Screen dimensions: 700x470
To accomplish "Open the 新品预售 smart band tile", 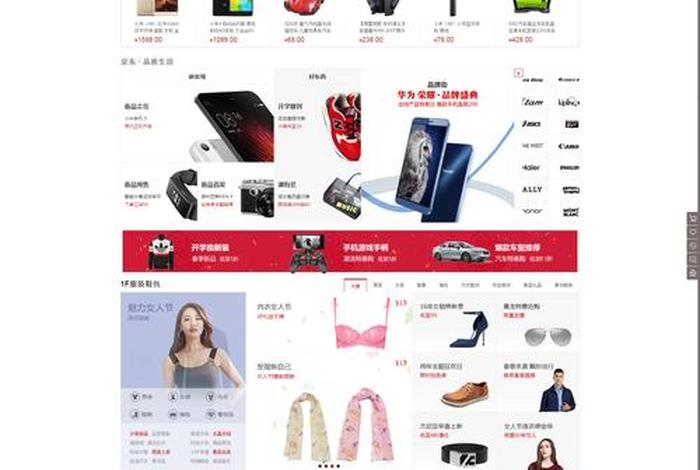I will coord(160,193).
